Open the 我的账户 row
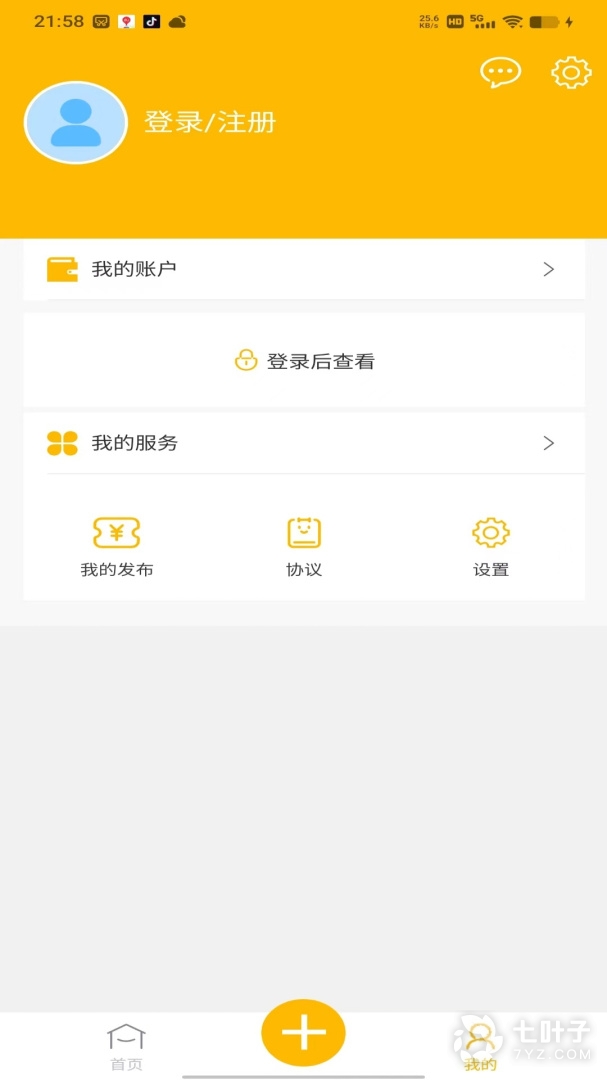This screenshot has width=607, height=1080. (304, 269)
